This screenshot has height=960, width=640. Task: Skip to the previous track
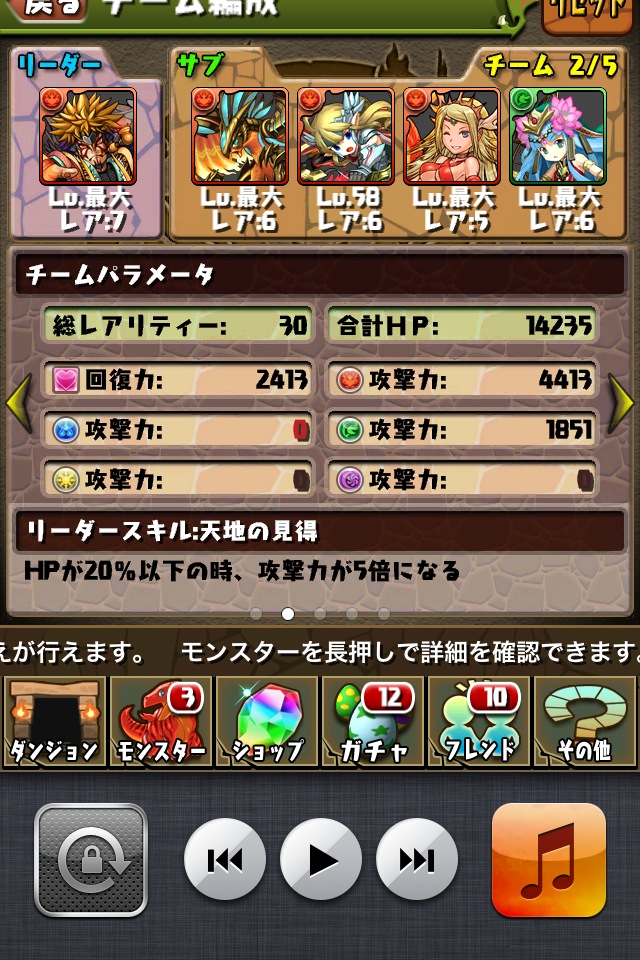tap(225, 860)
